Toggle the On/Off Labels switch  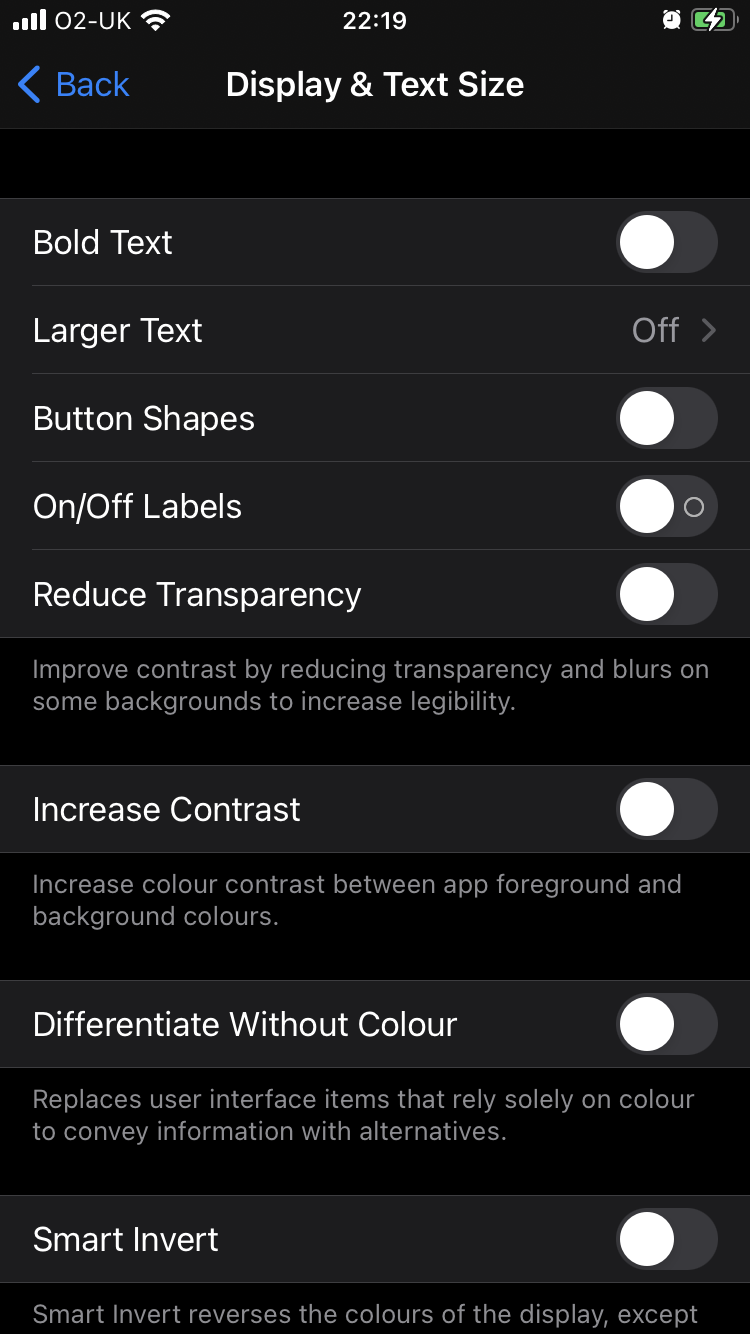[x=667, y=506]
